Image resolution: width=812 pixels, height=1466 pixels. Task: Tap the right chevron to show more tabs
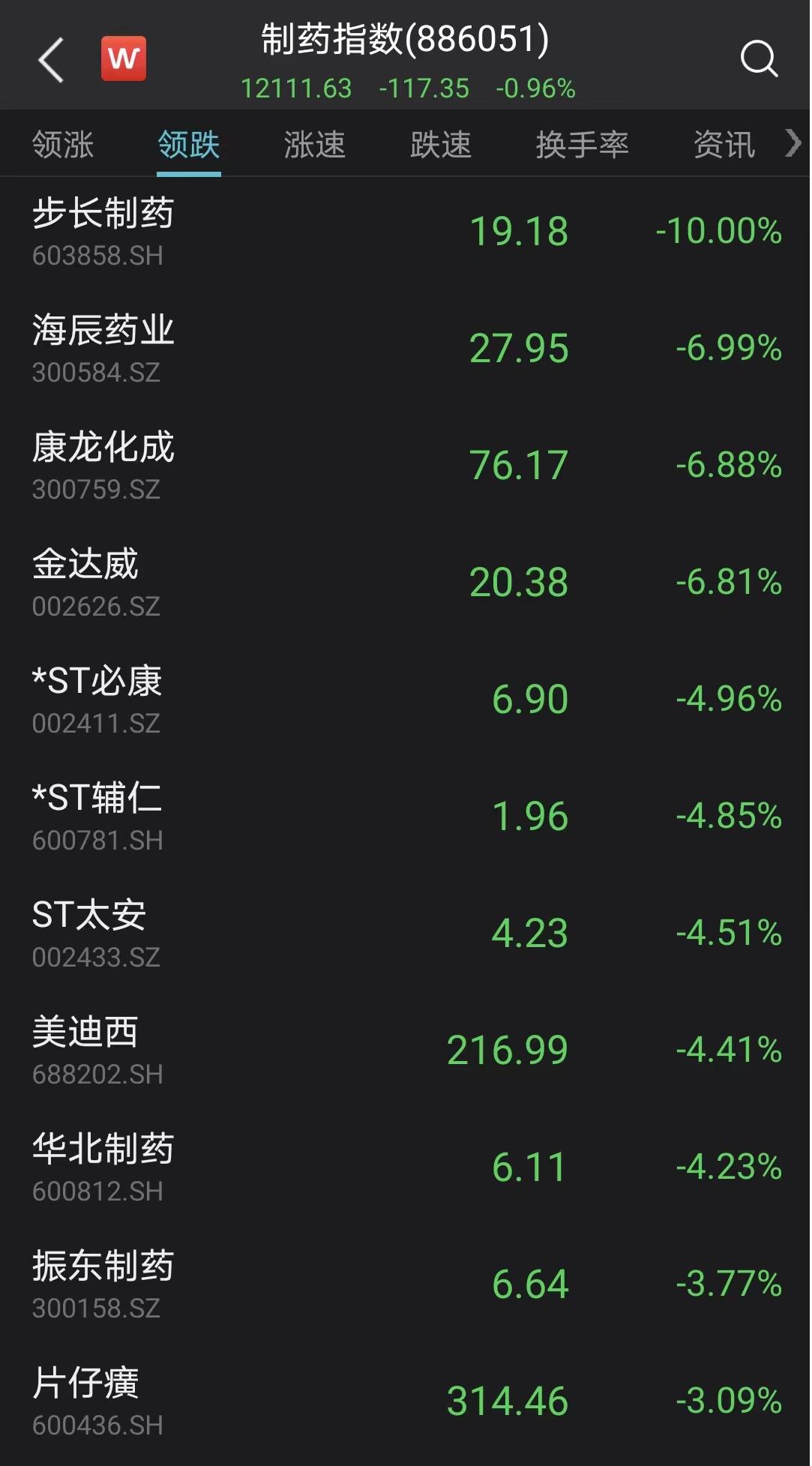pyautogui.click(x=793, y=142)
